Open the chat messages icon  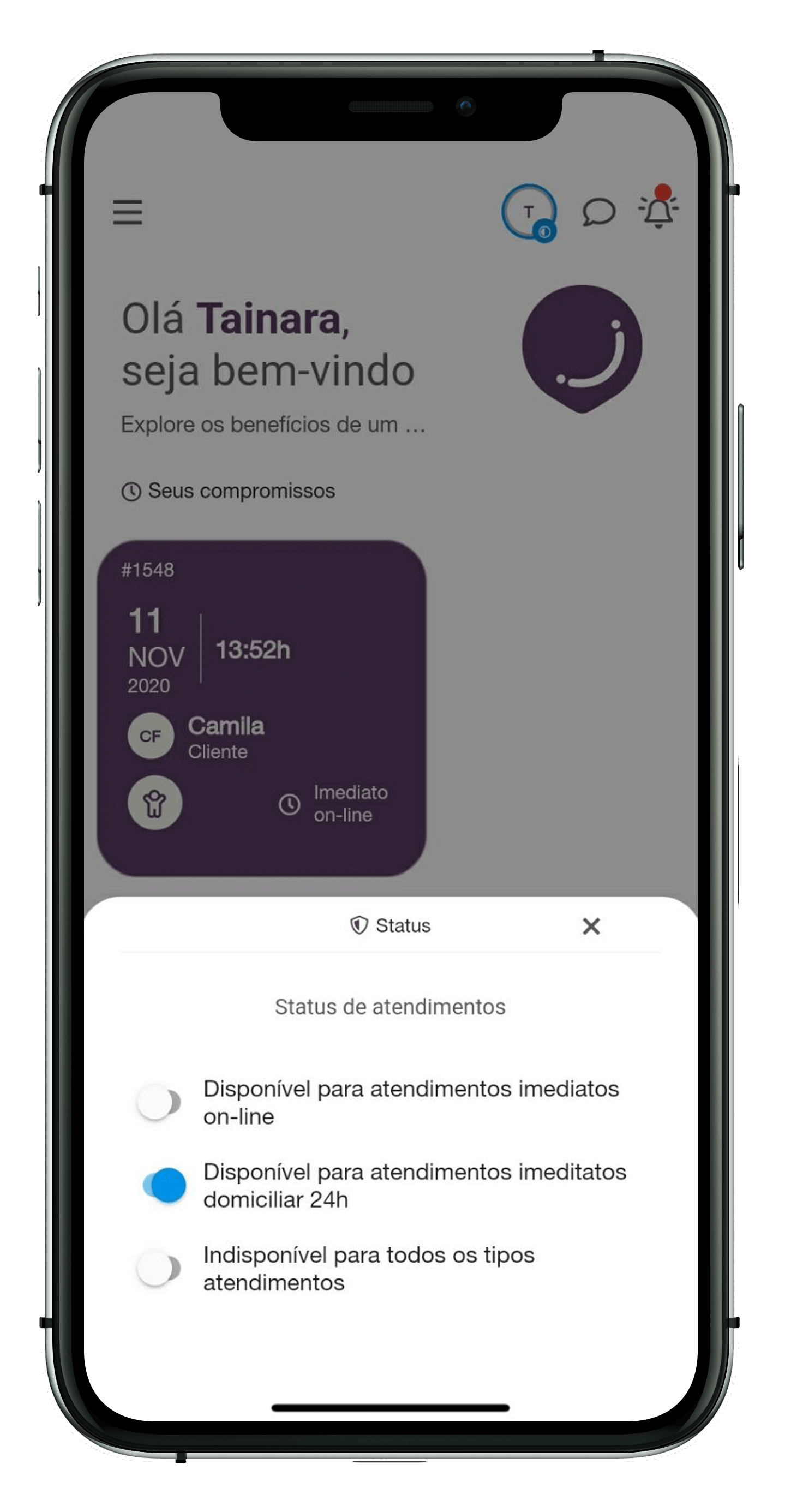(x=598, y=212)
